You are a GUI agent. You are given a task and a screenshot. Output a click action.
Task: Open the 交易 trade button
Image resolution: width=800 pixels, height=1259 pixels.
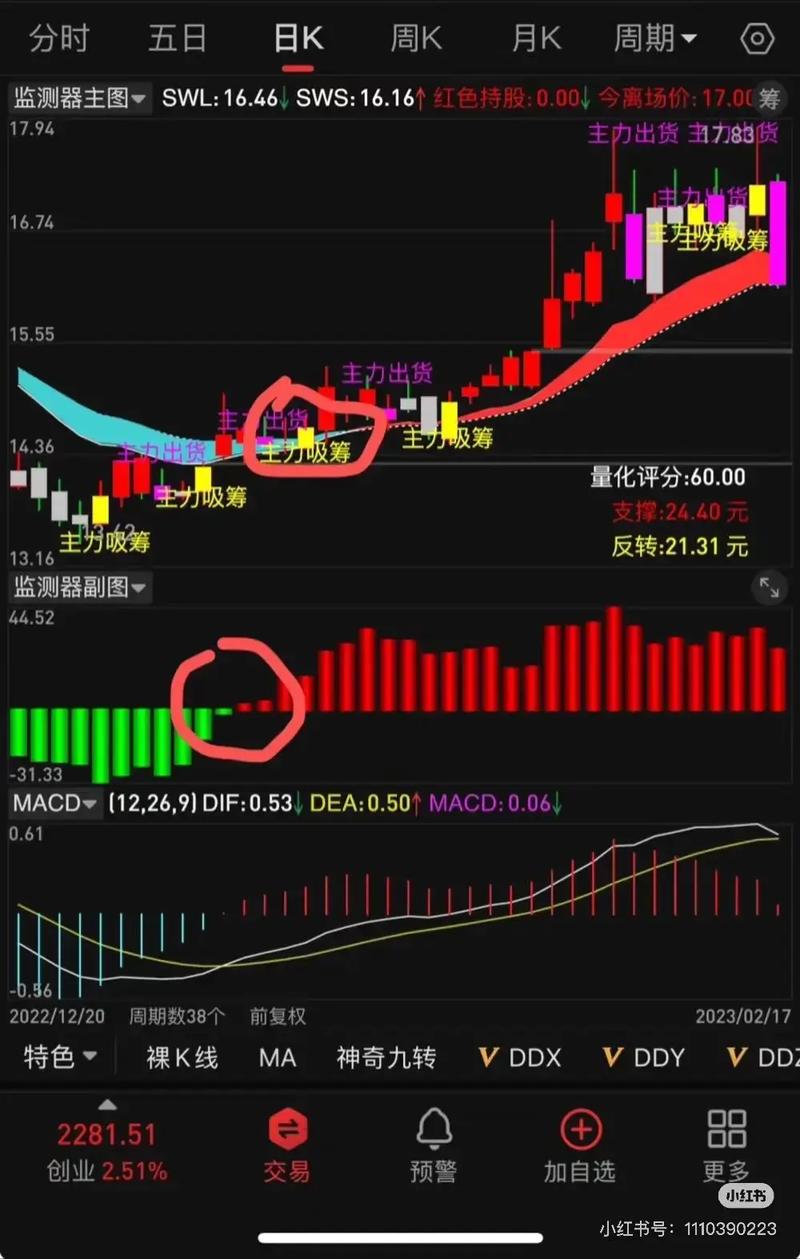(287, 1147)
